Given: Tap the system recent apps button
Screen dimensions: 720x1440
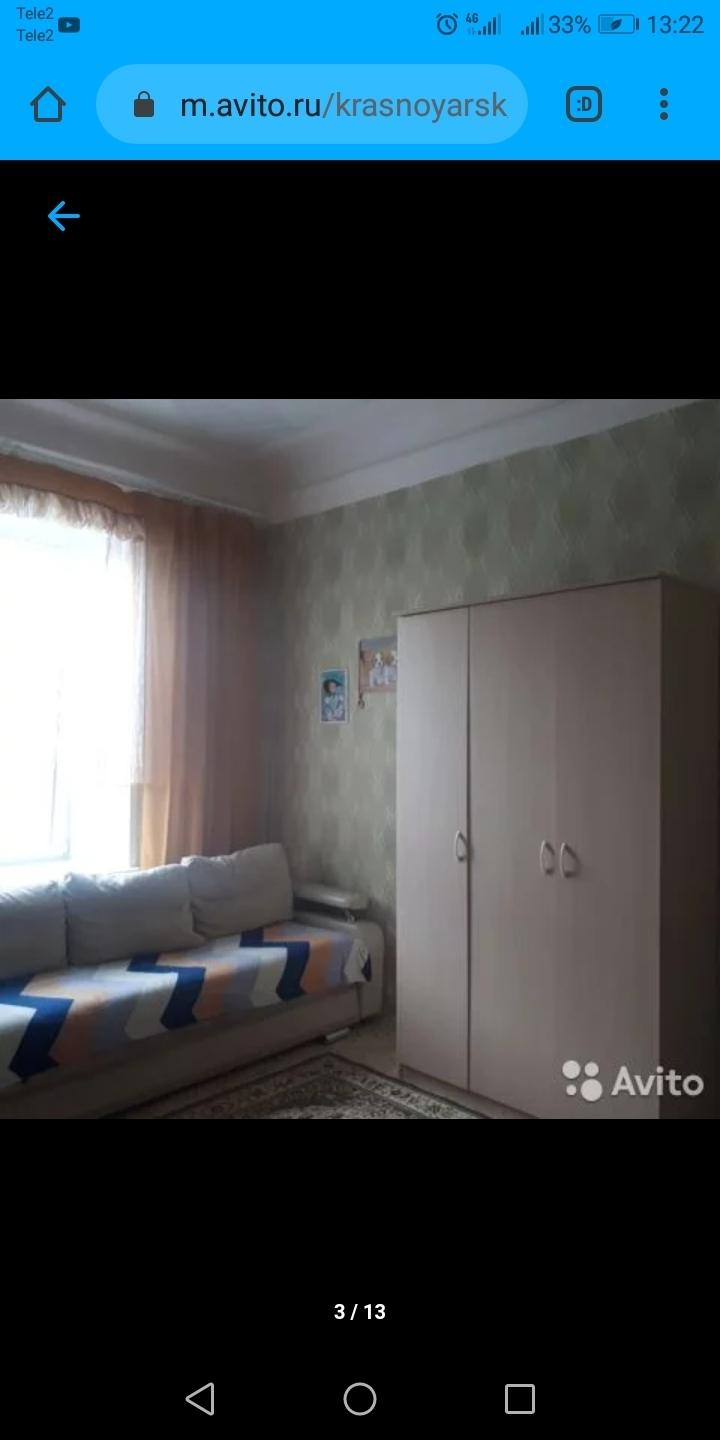Looking at the screenshot, I should click(520, 1398).
